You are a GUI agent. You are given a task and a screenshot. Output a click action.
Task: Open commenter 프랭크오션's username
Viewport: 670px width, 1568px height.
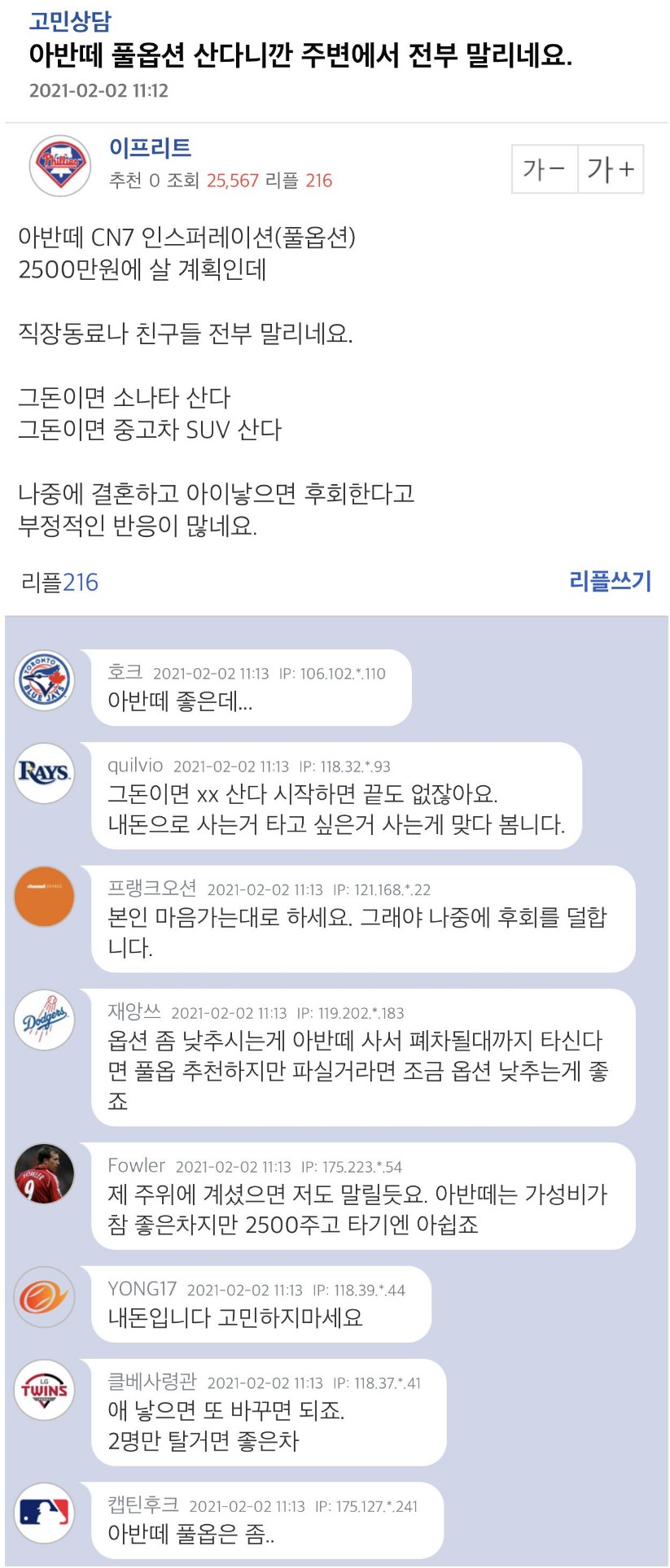pyautogui.click(x=152, y=888)
